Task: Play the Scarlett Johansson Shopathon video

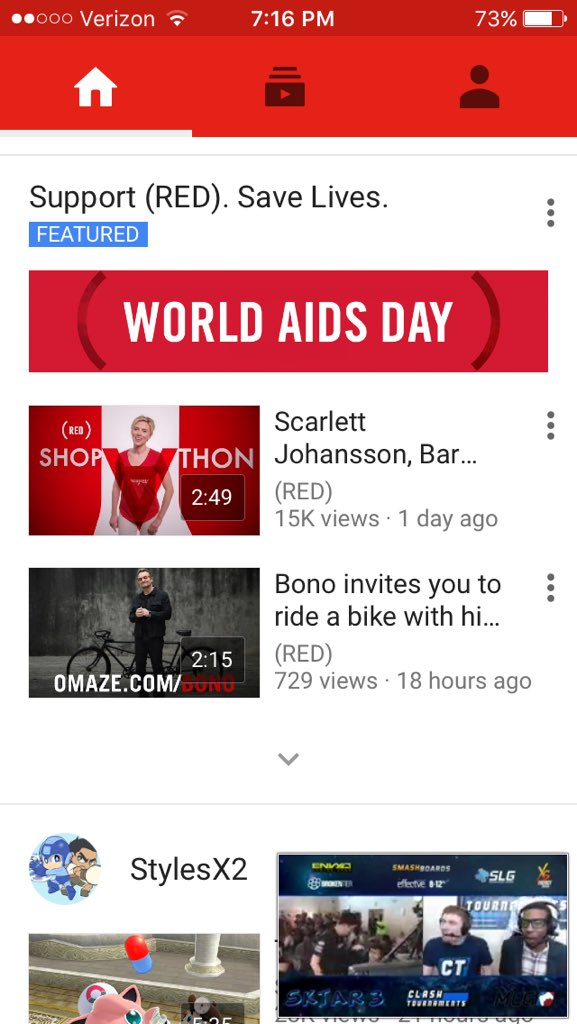Action: (x=144, y=470)
